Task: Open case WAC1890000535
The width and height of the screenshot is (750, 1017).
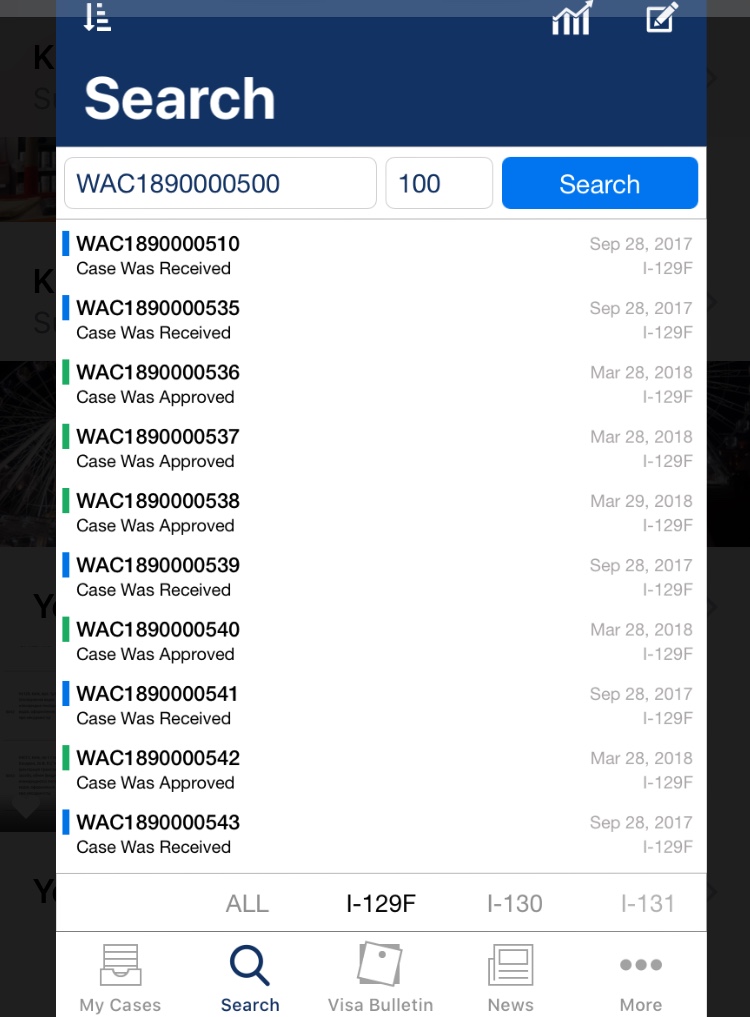Action: tap(380, 319)
